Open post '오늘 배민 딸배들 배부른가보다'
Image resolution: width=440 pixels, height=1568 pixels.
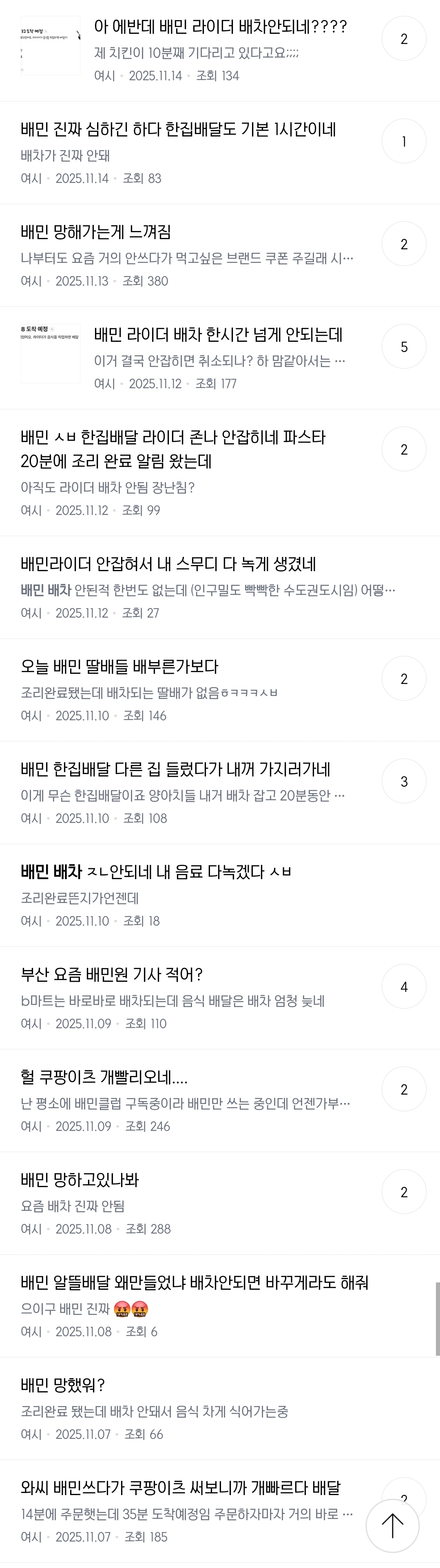point(119,666)
